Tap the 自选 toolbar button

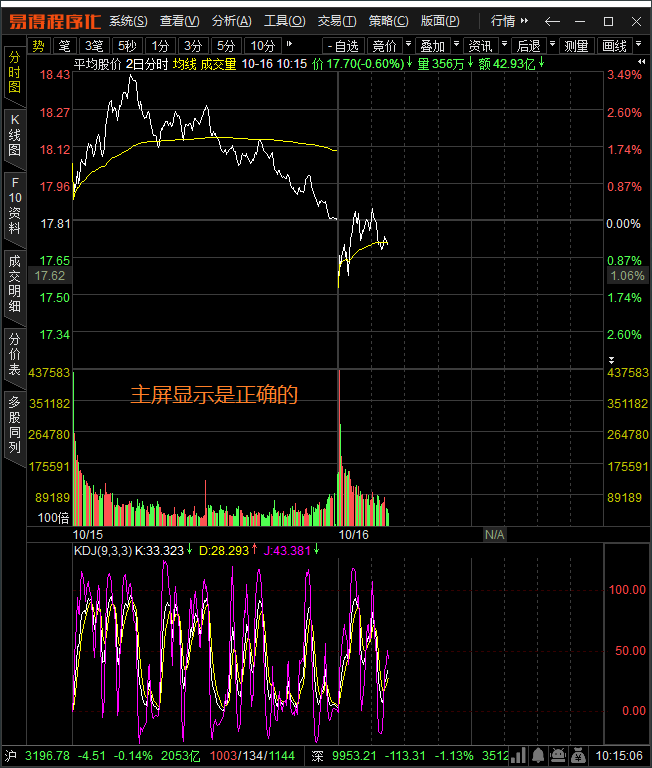coord(343,45)
